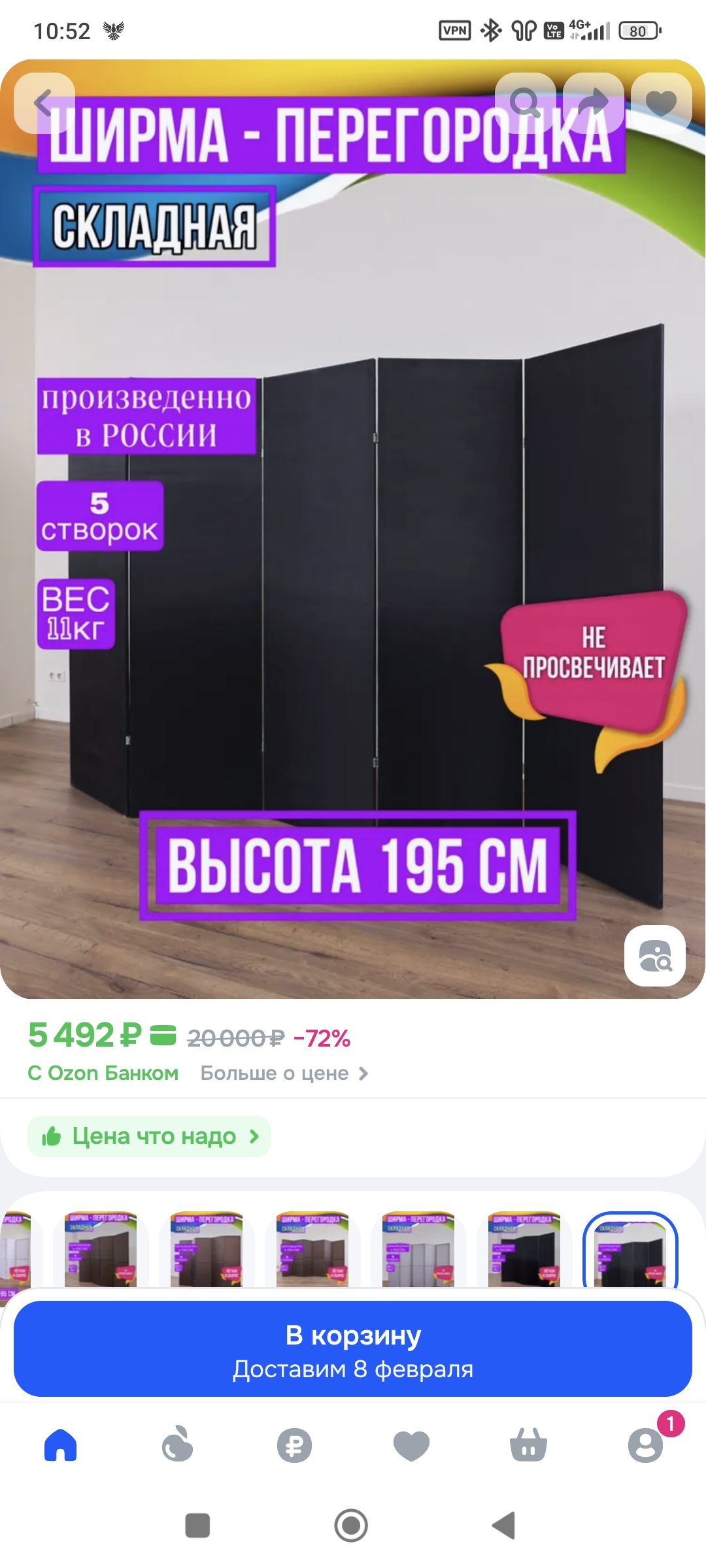
Task: Open the "Больше о цене" link
Action: point(284,1073)
